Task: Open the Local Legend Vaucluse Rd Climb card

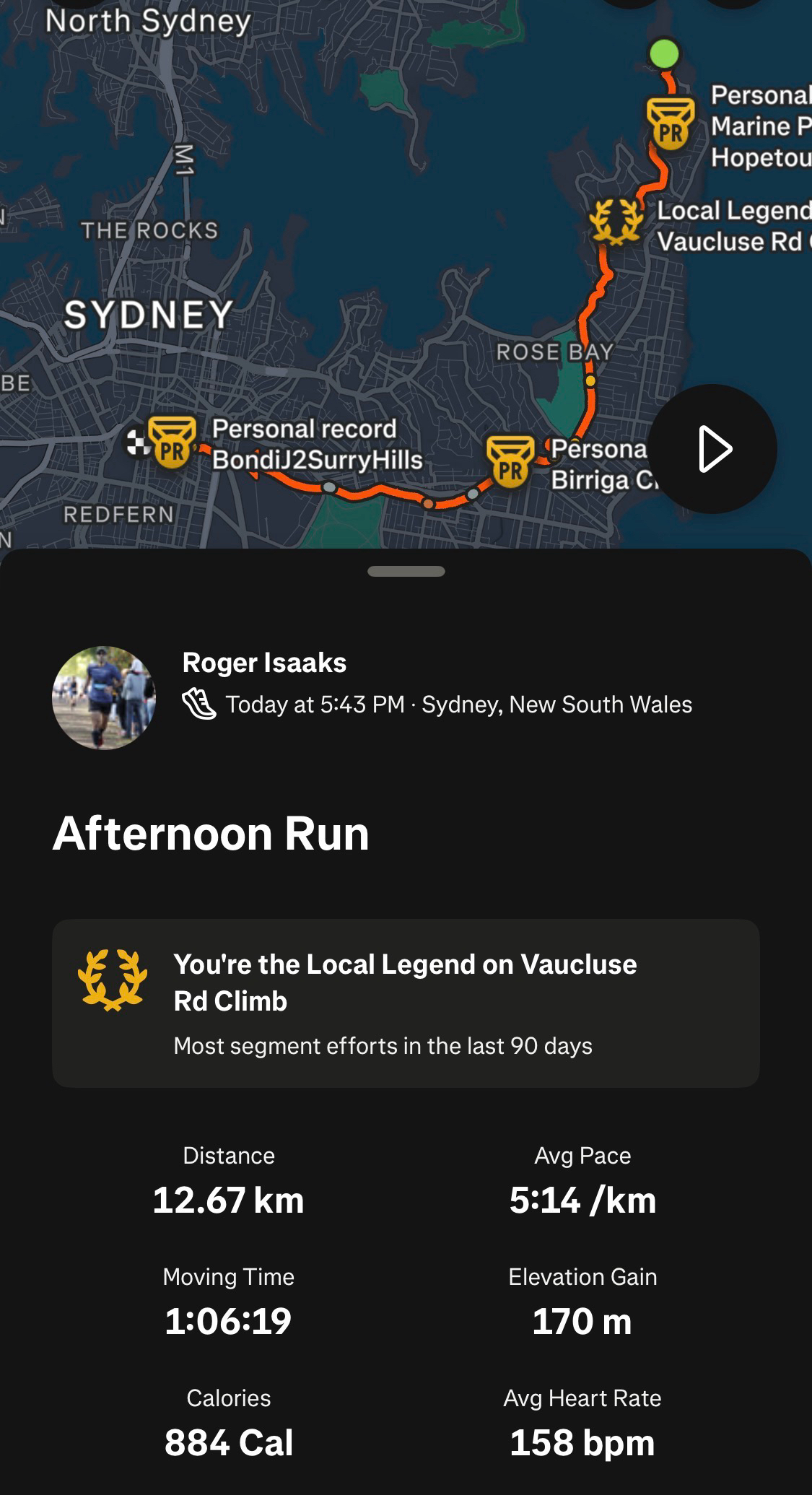Action: (x=406, y=1003)
